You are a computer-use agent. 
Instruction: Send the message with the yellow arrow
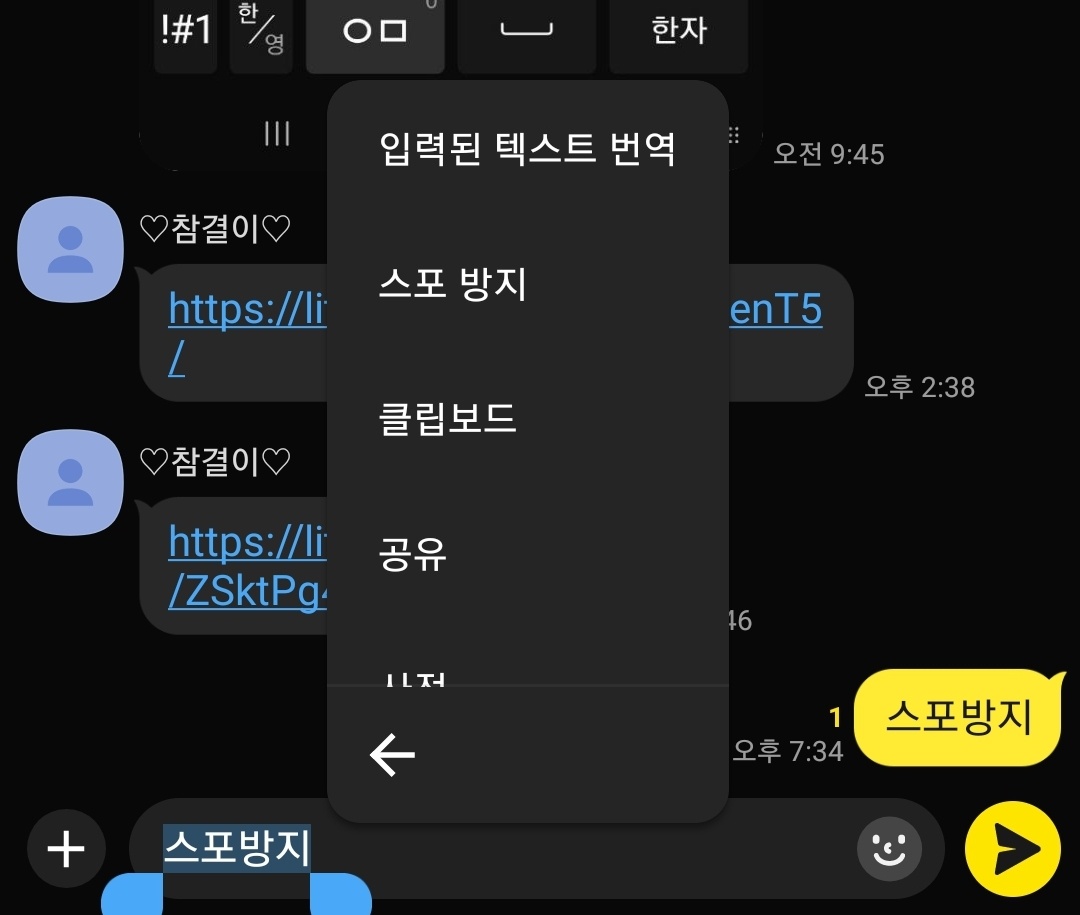point(1012,849)
